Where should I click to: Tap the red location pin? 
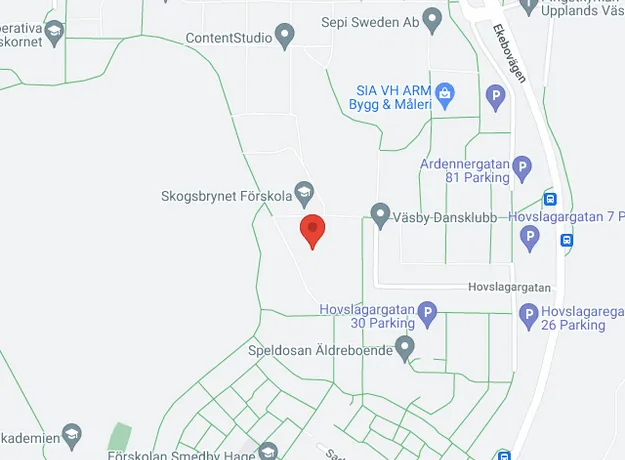313,229
